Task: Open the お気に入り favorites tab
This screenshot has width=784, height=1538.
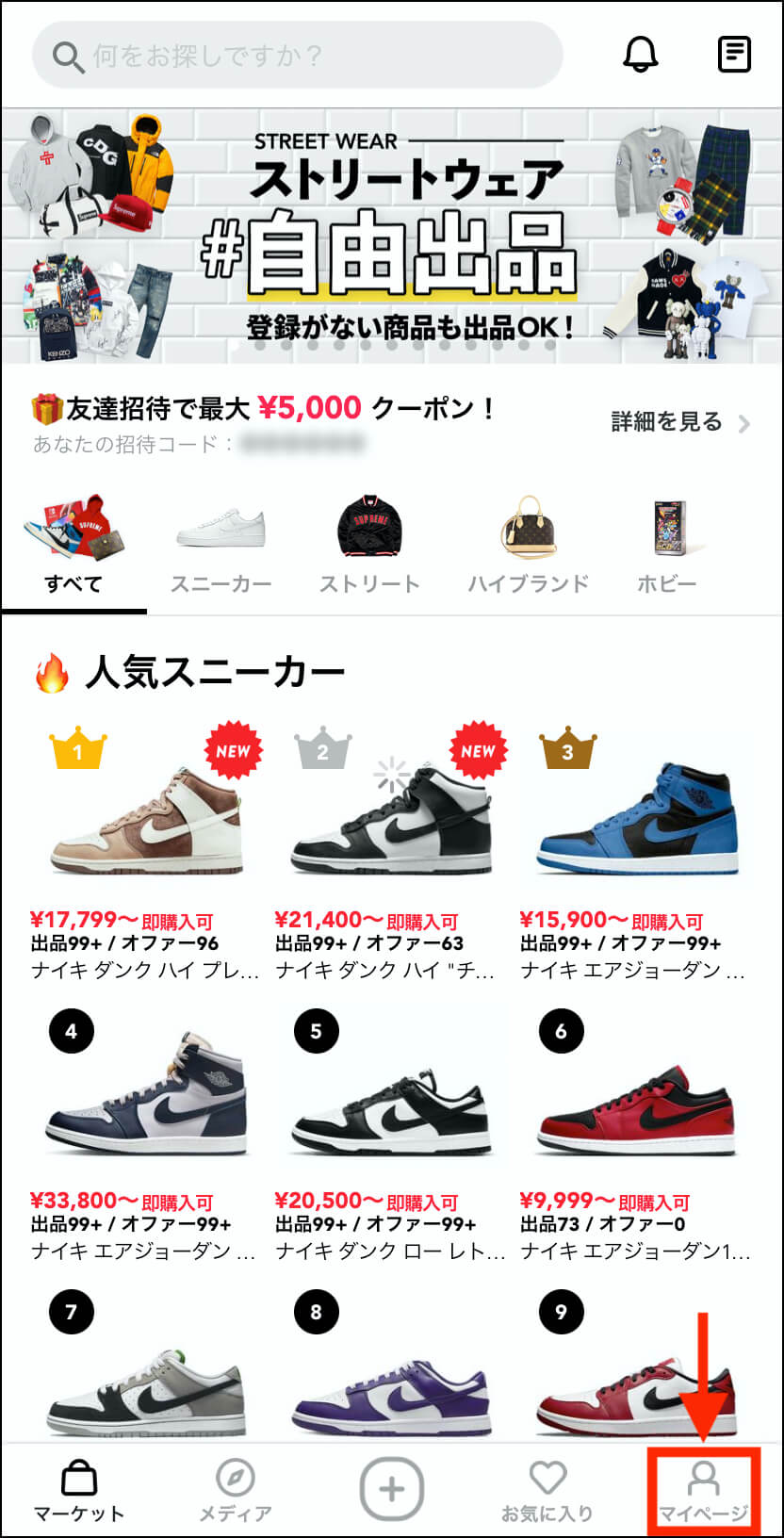Action: tap(547, 1491)
